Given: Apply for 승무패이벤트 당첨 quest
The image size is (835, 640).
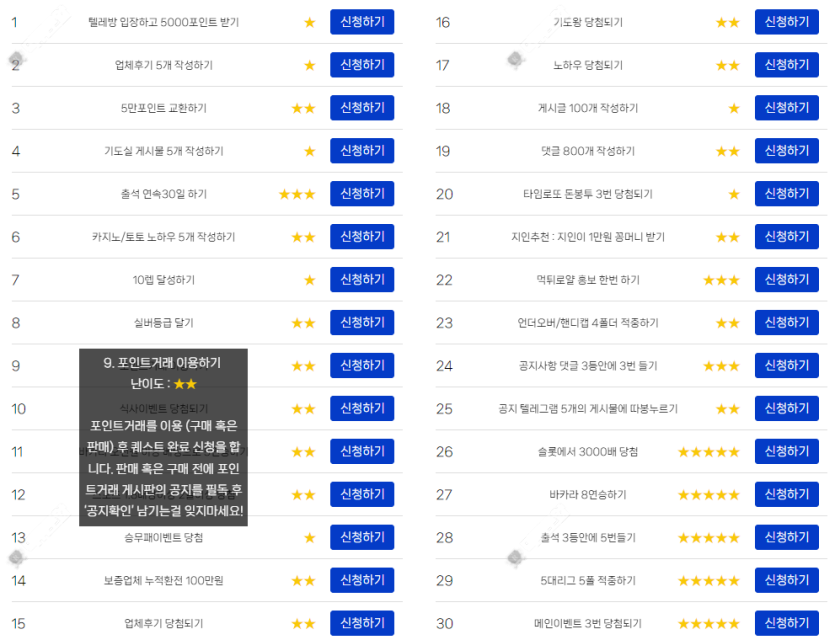Looking at the screenshot, I should pyautogui.click(x=362, y=538).
